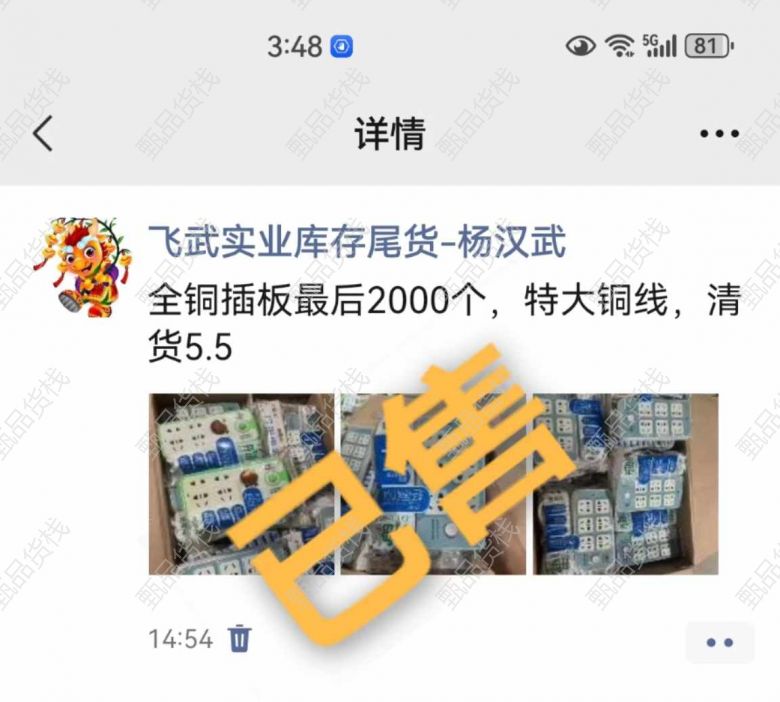
Task: Open the three-dot overflow menu
Action: pyautogui.click(x=719, y=133)
